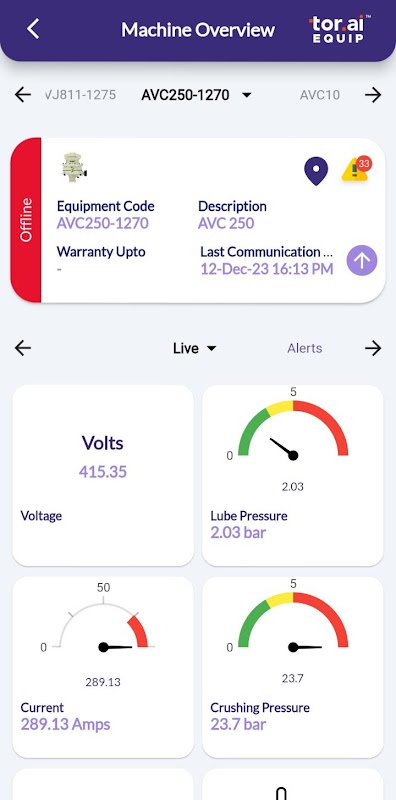
Task: Open the Lube Pressure gauge card
Action: (x=293, y=476)
